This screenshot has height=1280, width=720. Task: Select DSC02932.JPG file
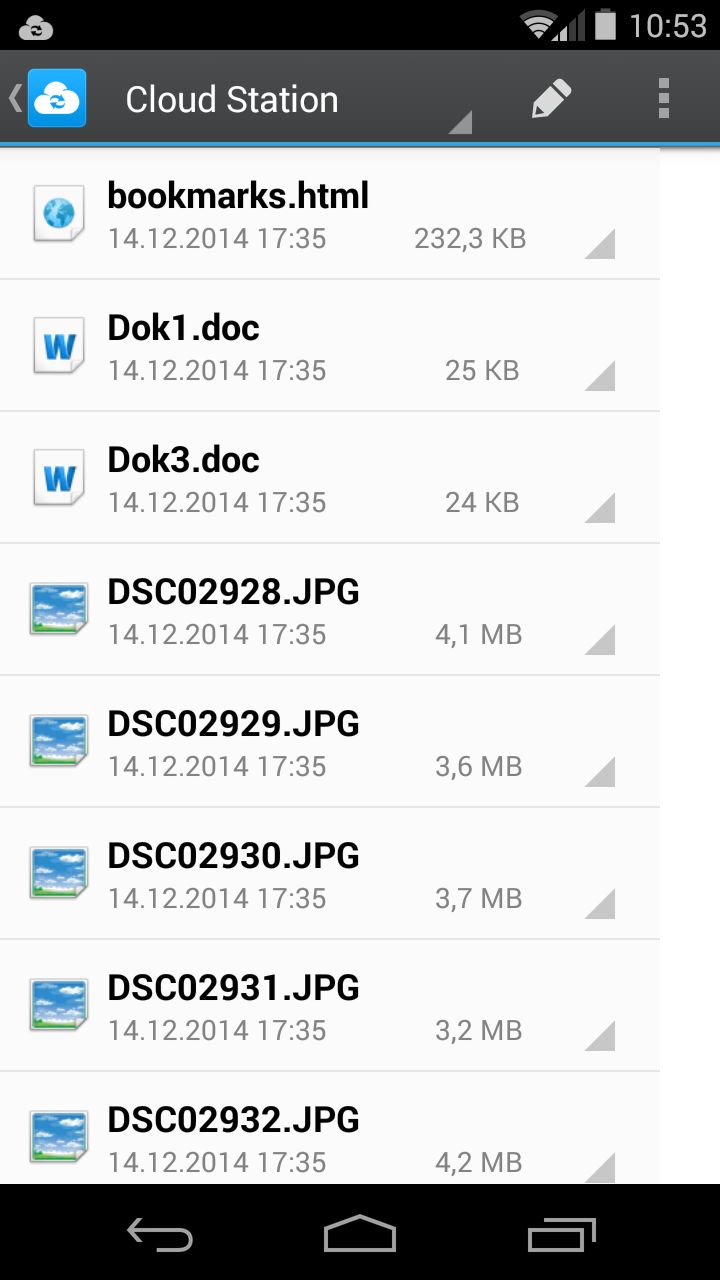pyautogui.click(x=330, y=1128)
